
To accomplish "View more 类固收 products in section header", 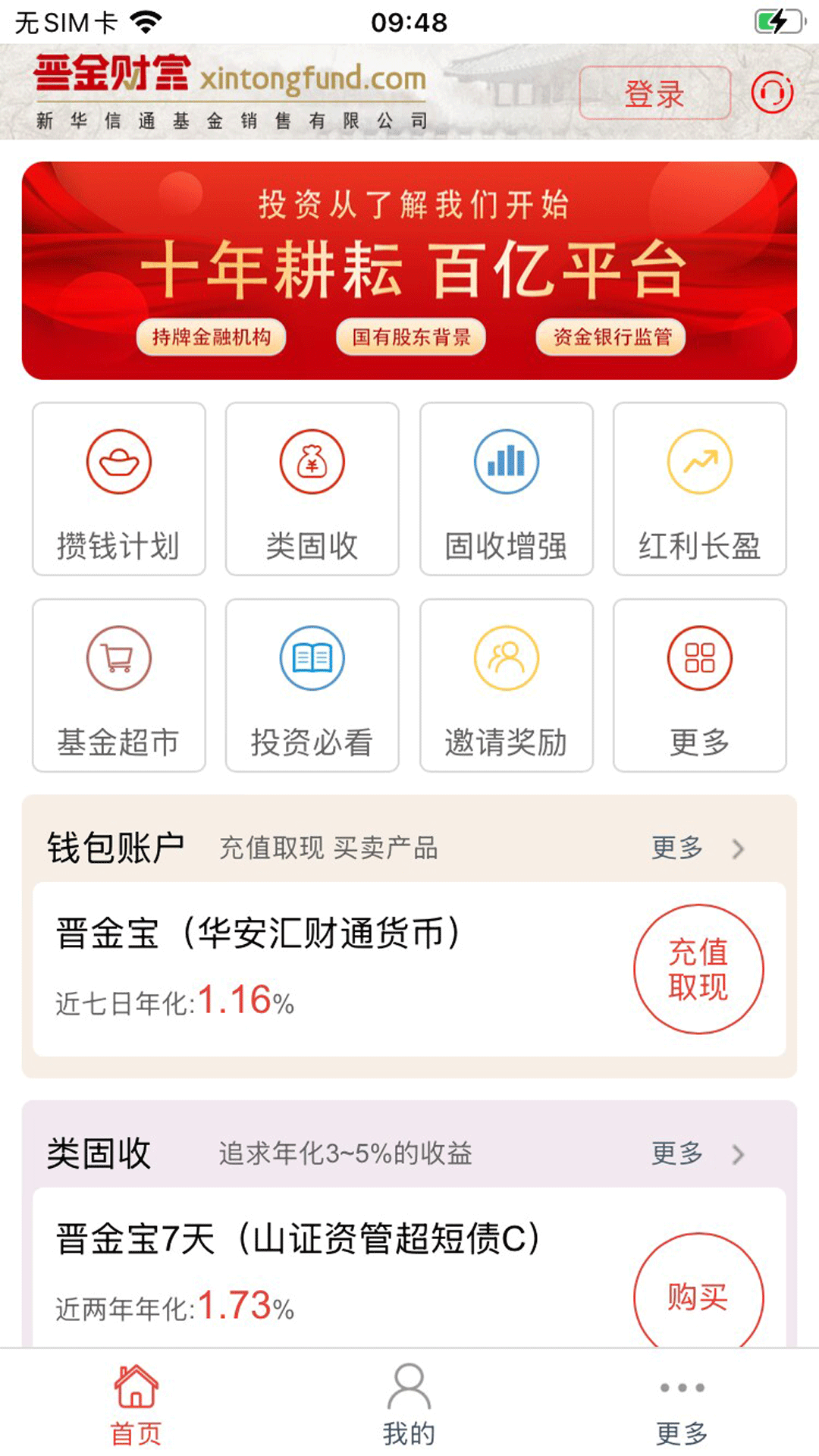I will point(696,1153).
